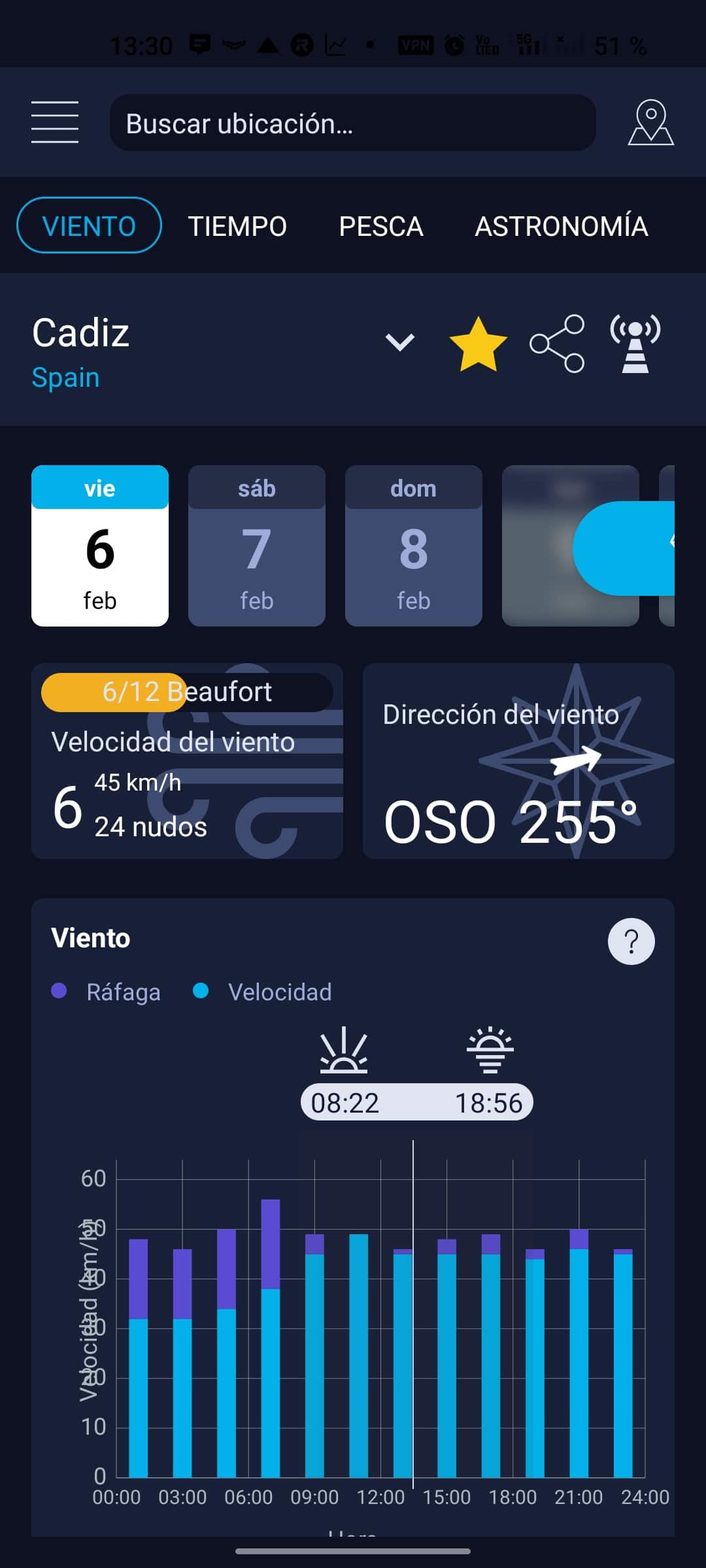Mark Cadiz as favorite with the star
706x1568 pixels.
pyautogui.click(x=478, y=343)
